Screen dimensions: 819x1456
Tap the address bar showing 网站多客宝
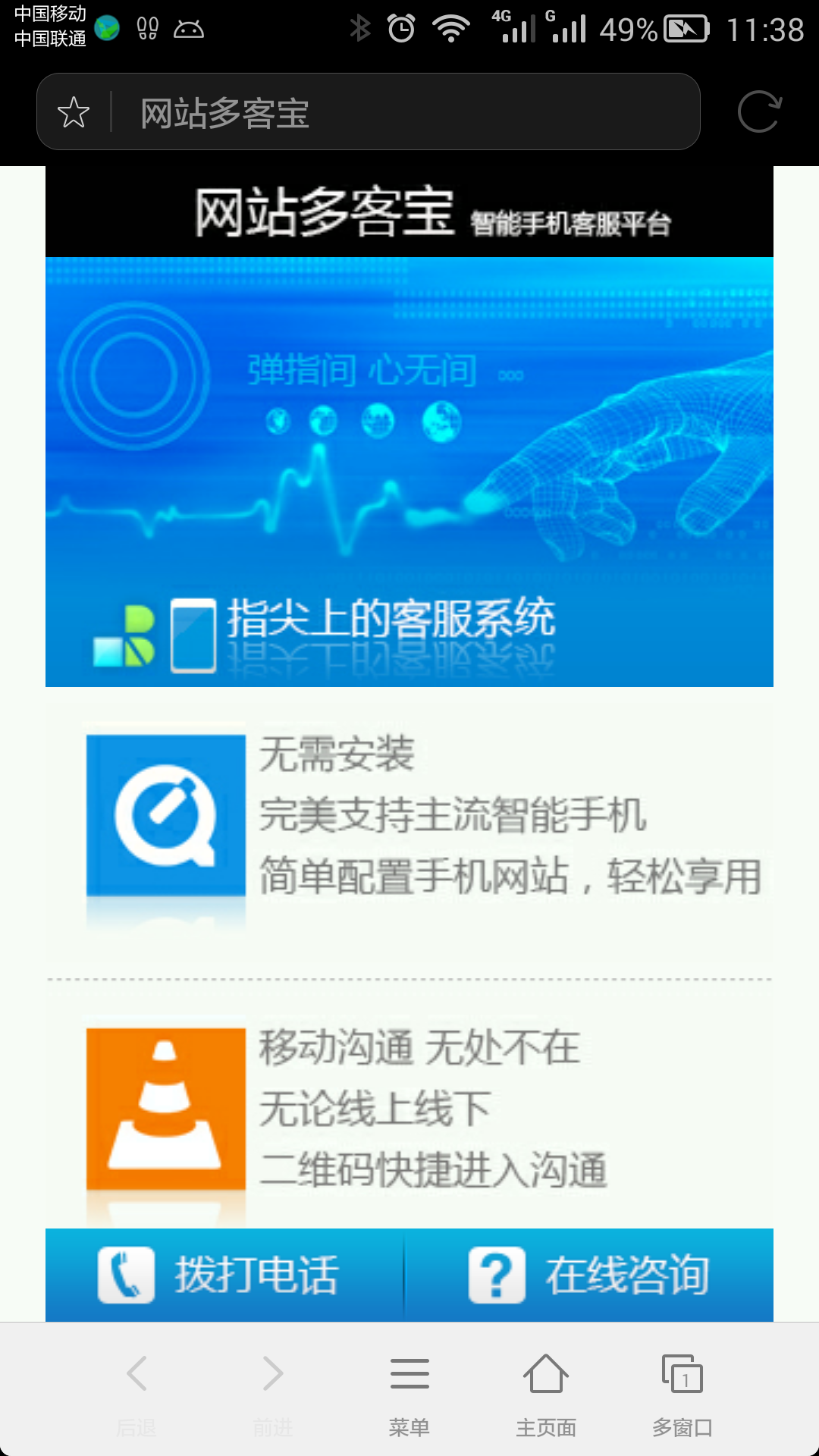(x=402, y=112)
